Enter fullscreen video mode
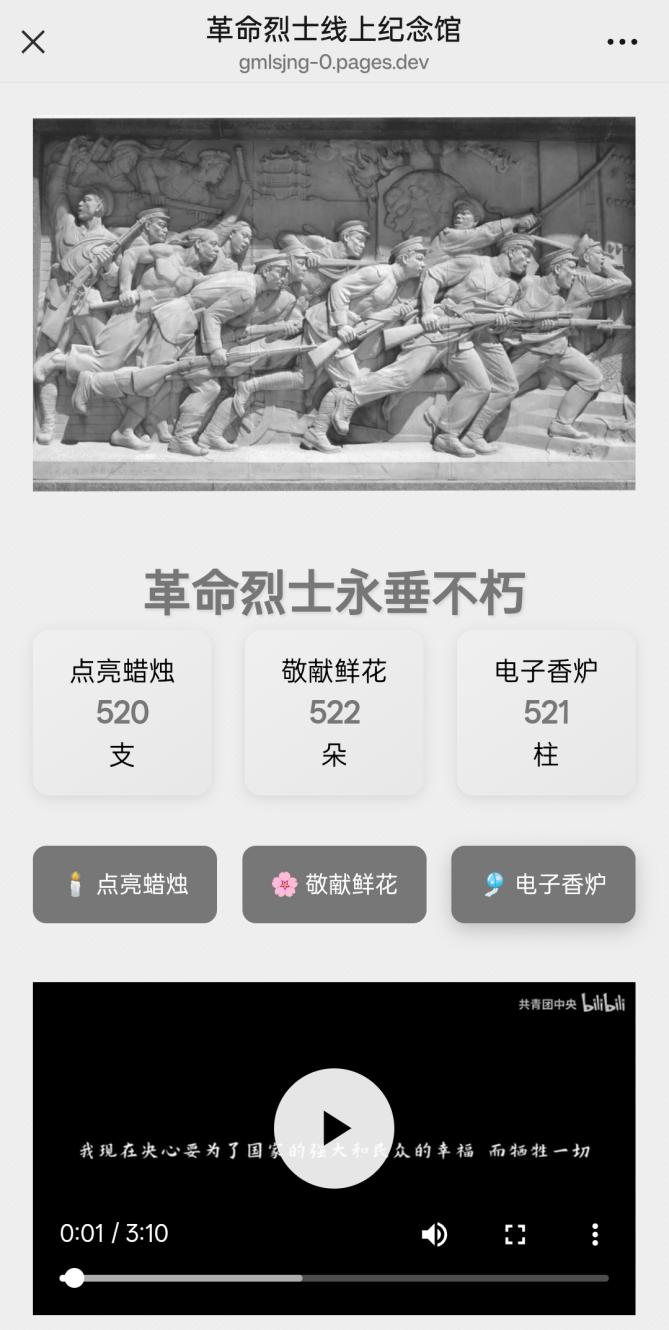The image size is (669, 1330). coord(515,1234)
